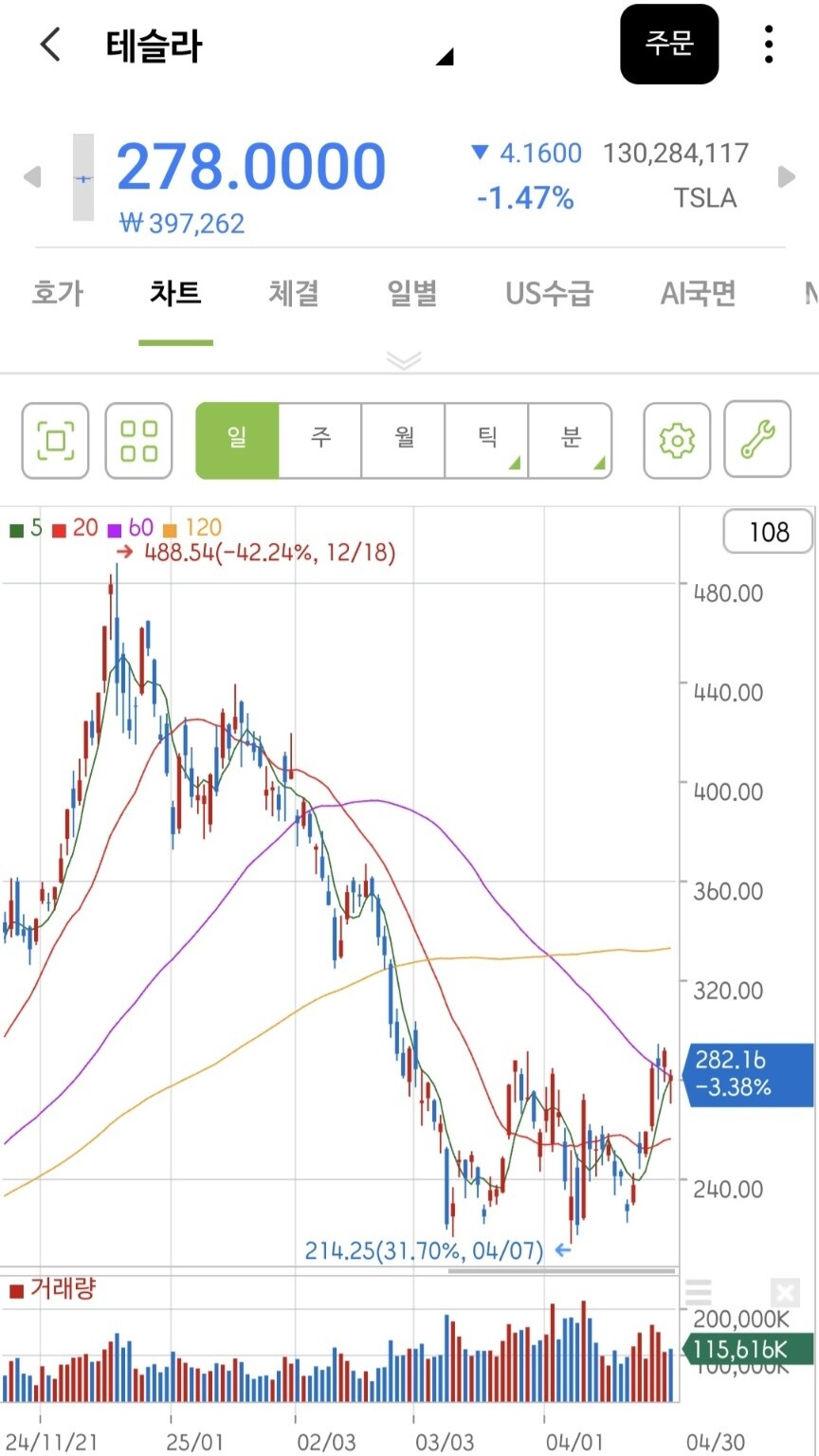
Task: Expand the chart with the fullscreen icon
Action: [x=55, y=441]
